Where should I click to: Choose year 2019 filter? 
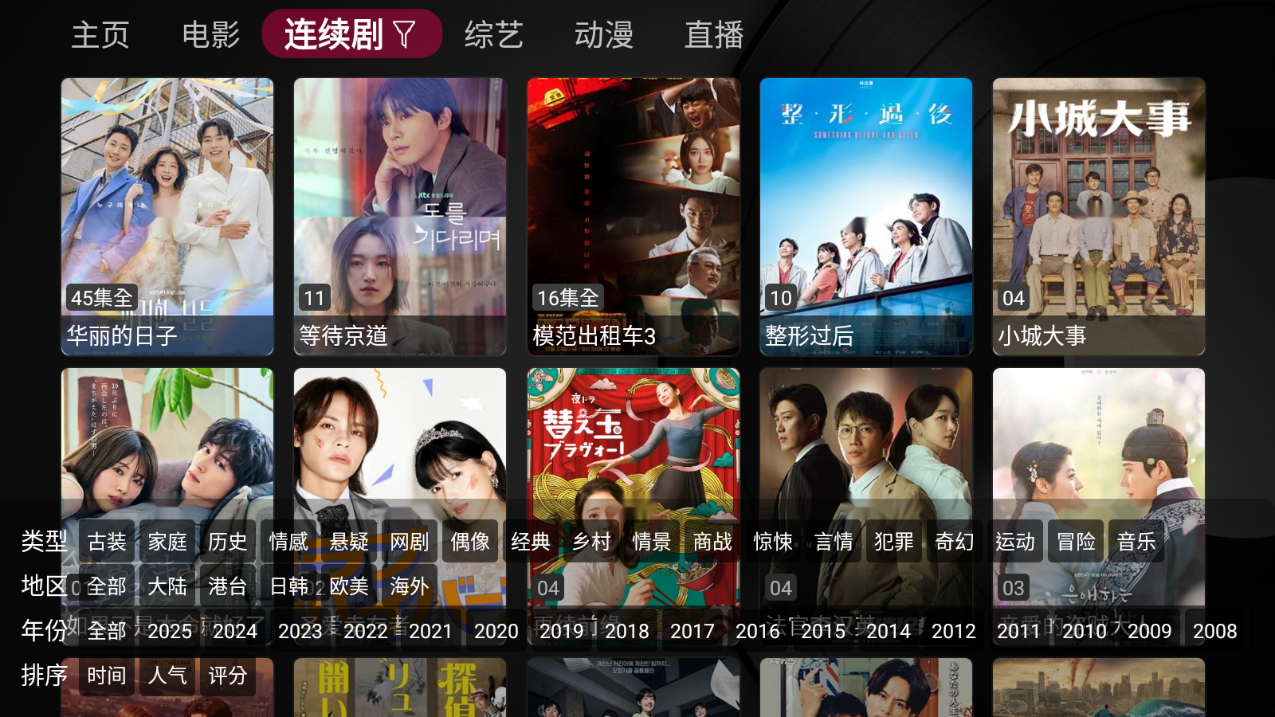561,631
